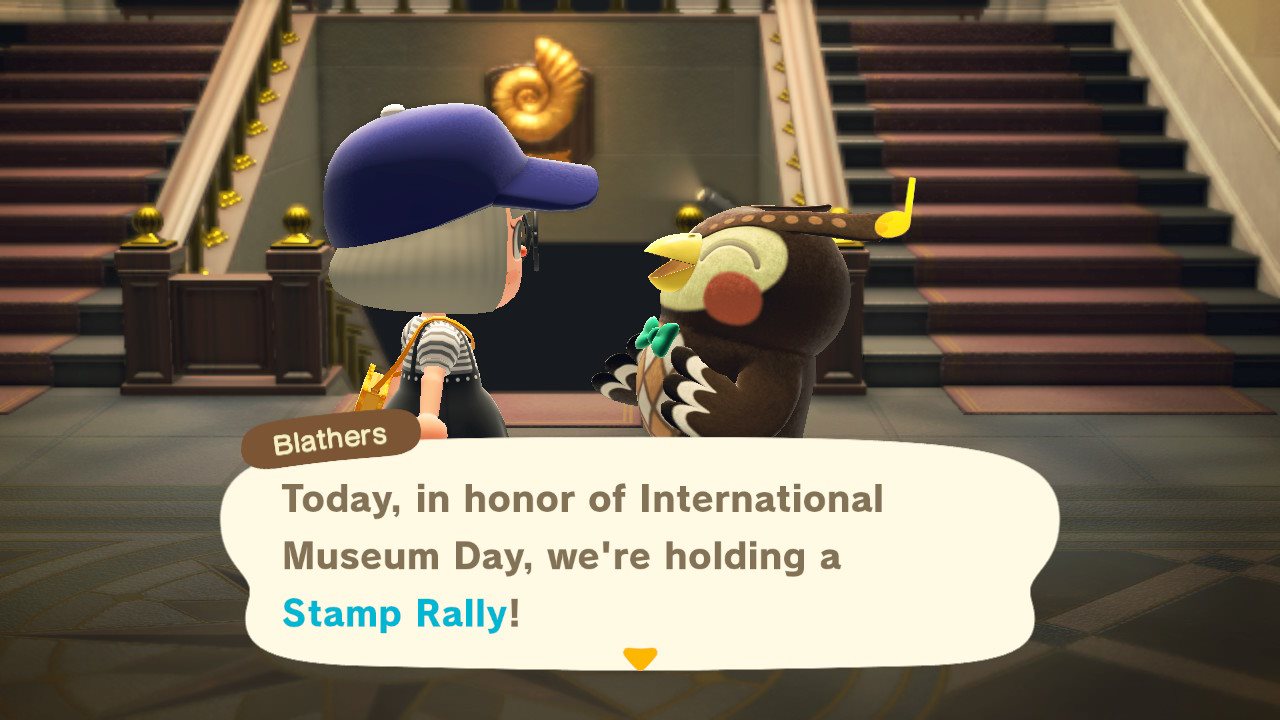Advance Blathers' dialogue with the yellow arrow

point(640,658)
